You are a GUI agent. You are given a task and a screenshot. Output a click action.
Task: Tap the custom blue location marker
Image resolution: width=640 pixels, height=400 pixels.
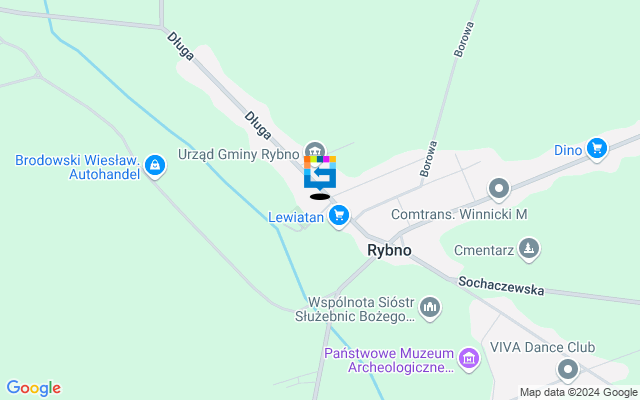pos(320,172)
